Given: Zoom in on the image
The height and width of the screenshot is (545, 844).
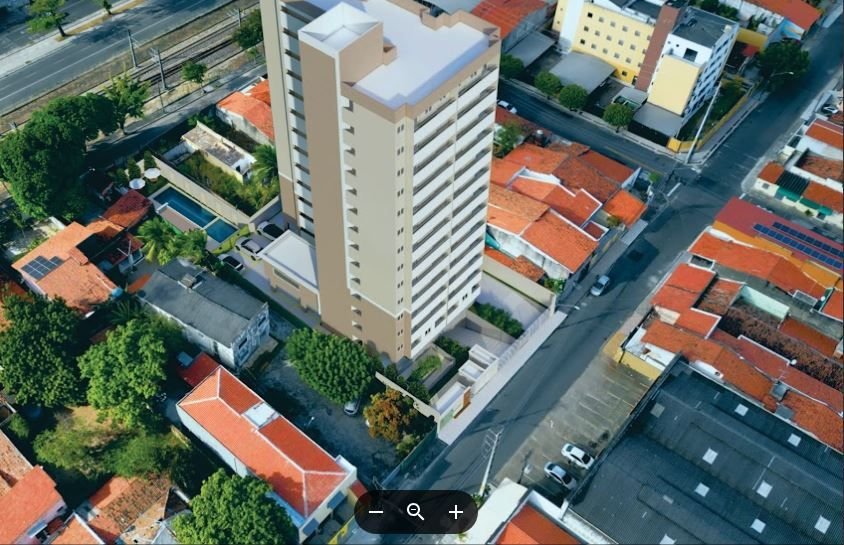Looking at the screenshot, I should (456, 512).
